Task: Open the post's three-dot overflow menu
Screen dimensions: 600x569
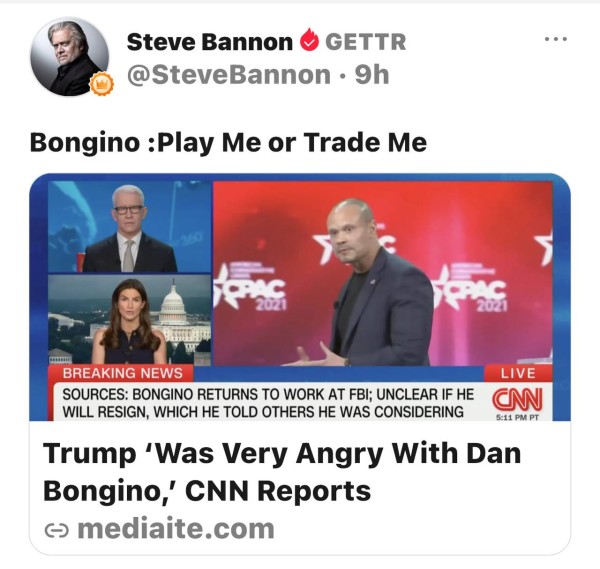Action: tap(555, 39)
